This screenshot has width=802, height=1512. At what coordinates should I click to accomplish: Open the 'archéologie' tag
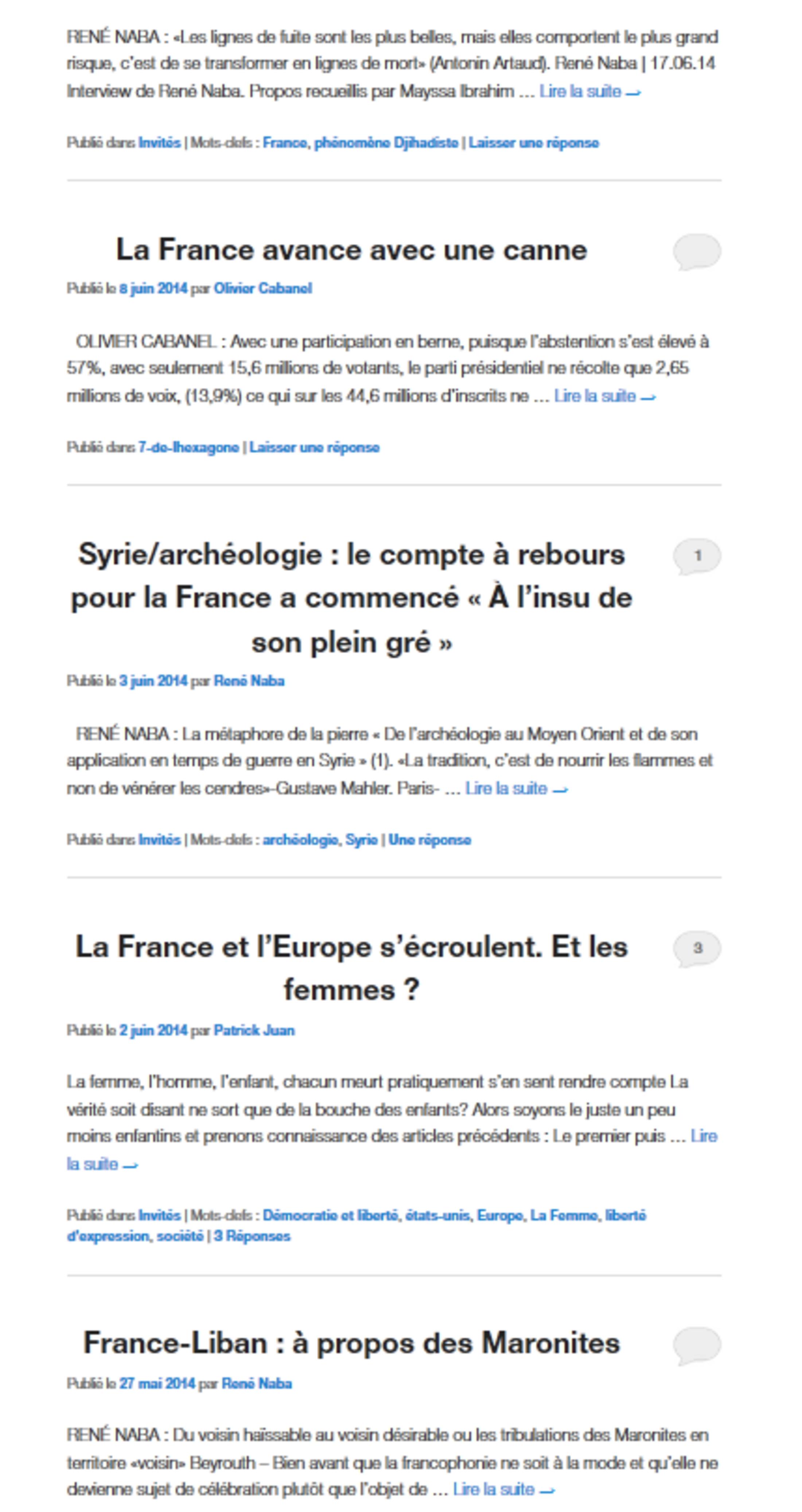click(300, 840)
